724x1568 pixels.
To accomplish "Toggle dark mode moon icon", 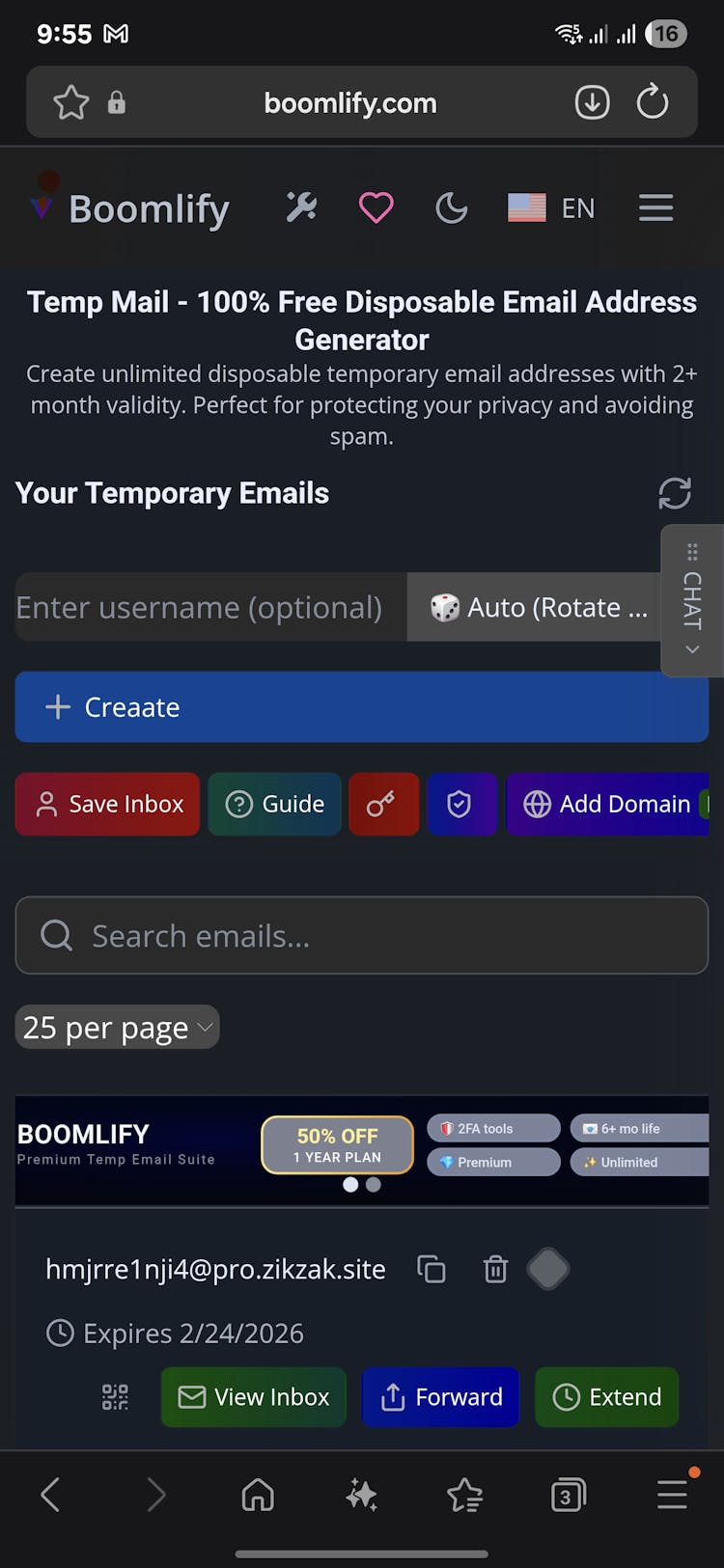I will [451, 207].
